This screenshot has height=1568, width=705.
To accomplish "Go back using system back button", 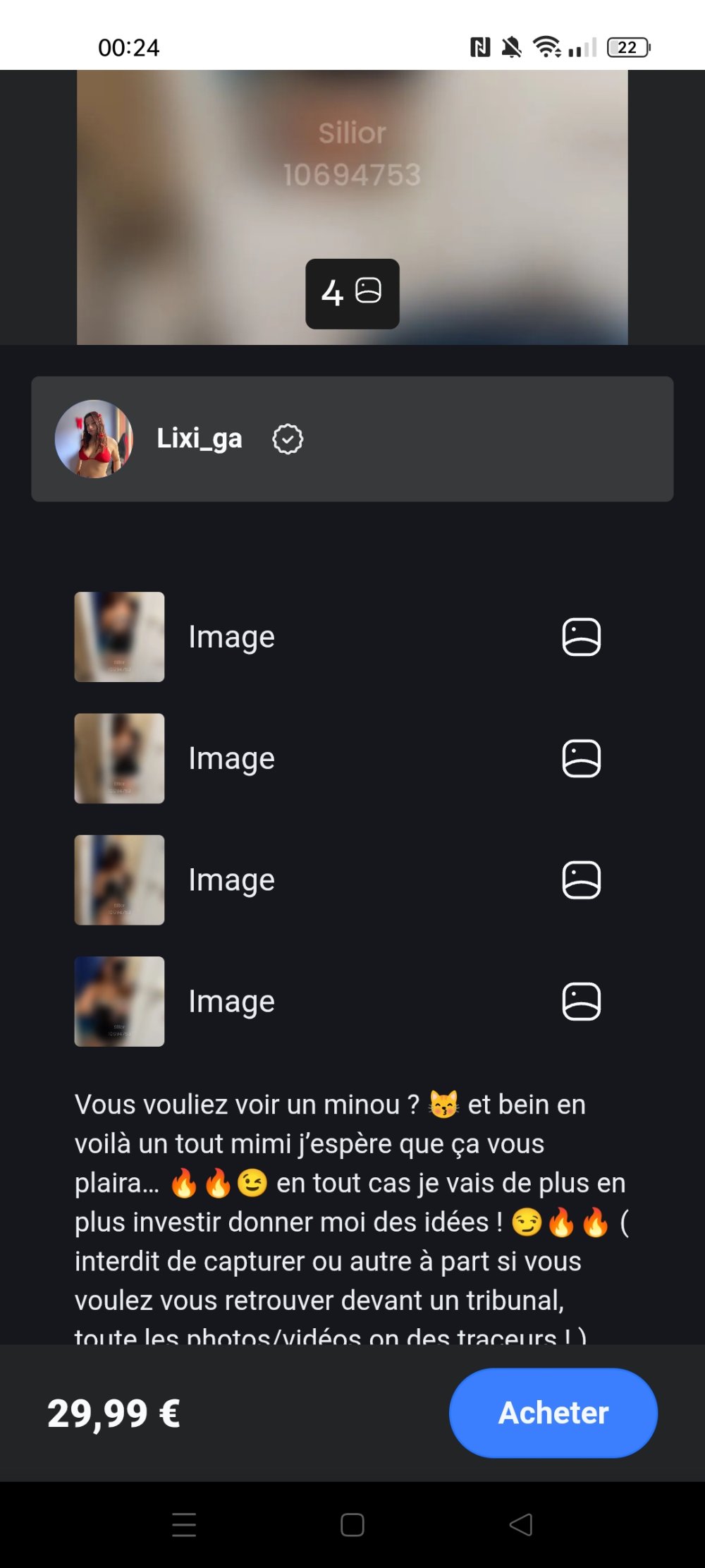I will (x=521, y=1524).
